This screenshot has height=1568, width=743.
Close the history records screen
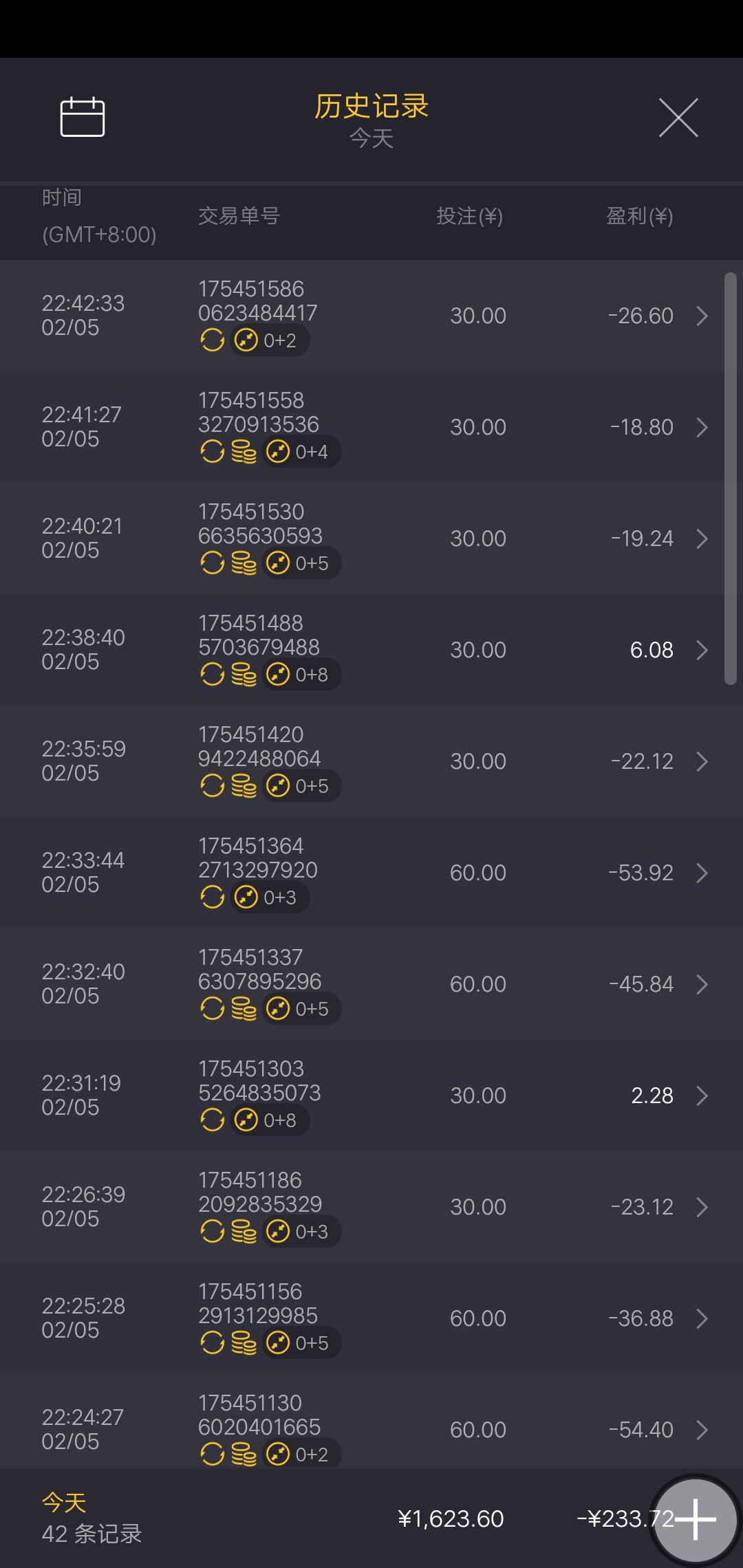[x=678, y=118]
